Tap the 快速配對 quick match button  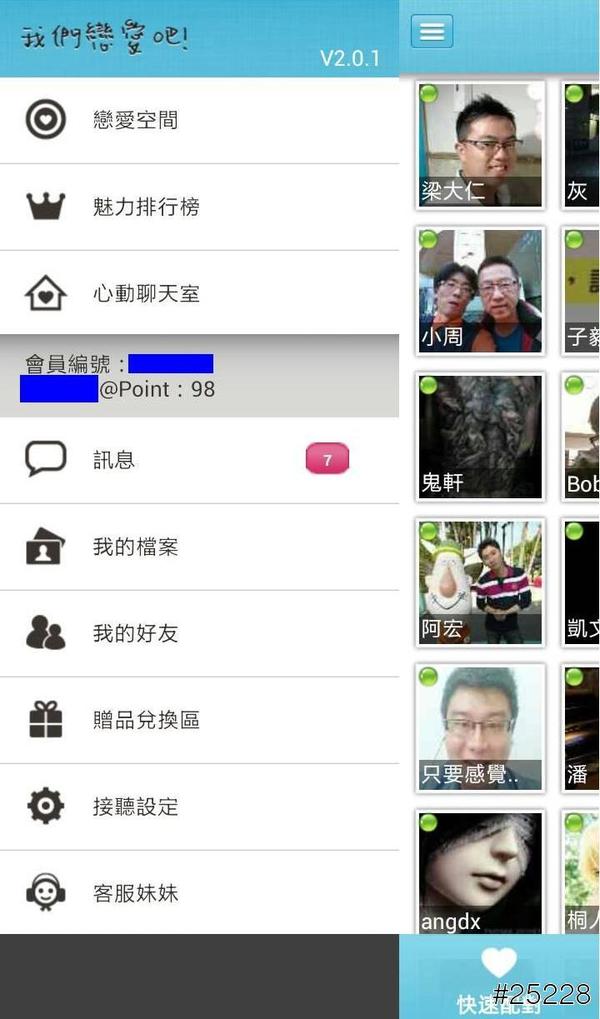coord(499,978)
